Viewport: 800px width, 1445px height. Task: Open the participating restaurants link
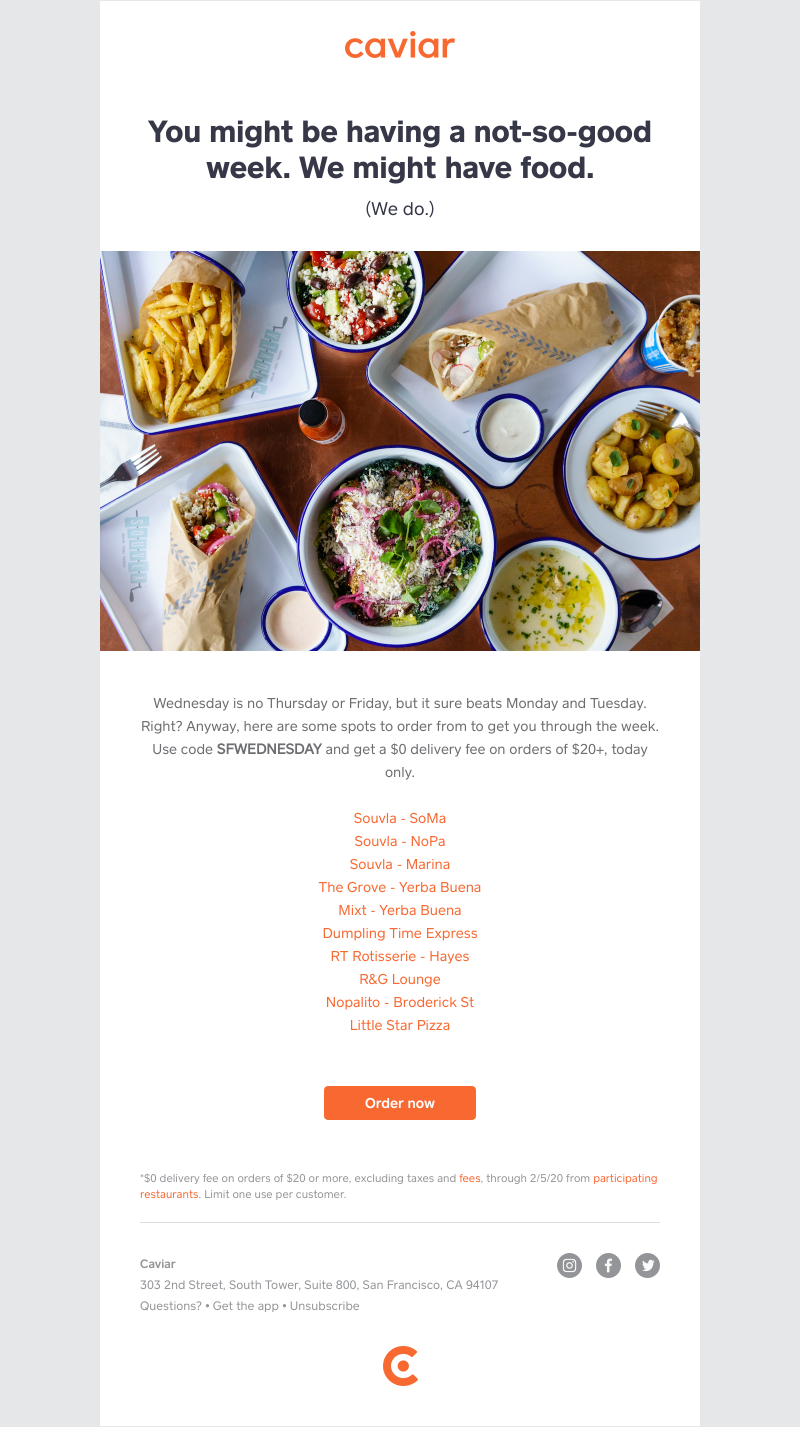[x=625, y=1179]
